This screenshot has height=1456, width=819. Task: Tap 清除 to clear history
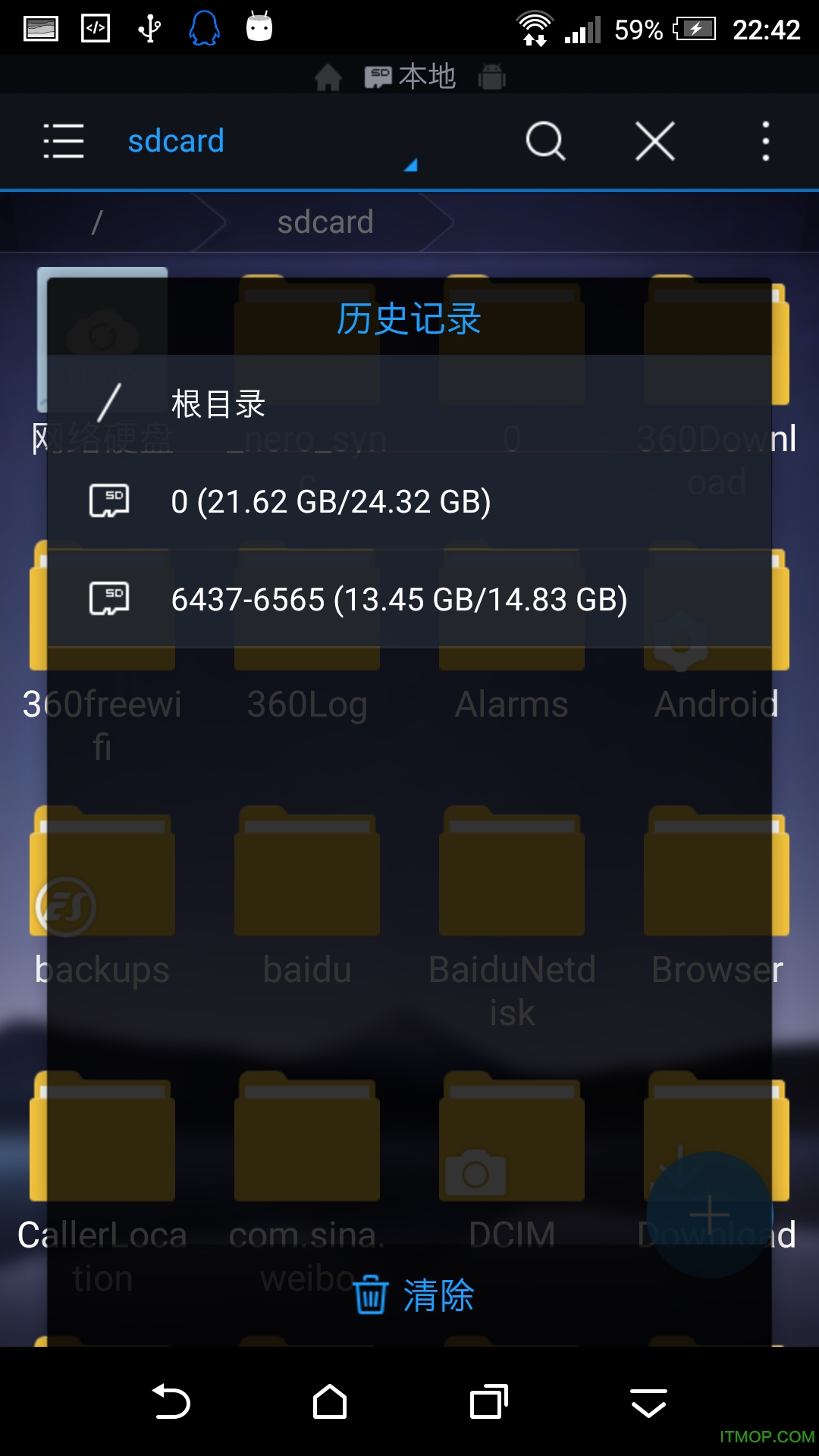pyautogui.click(x=438, y=1294)
